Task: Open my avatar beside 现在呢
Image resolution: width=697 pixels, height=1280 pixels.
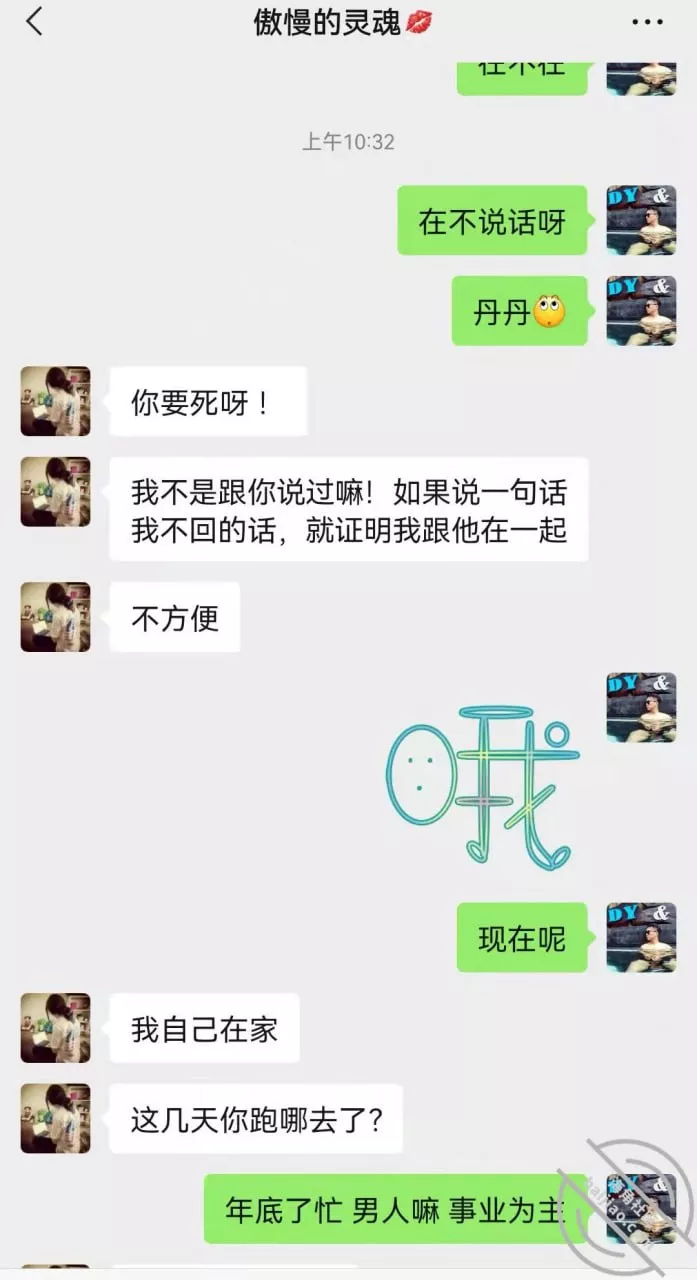Action: click(641, 937)
